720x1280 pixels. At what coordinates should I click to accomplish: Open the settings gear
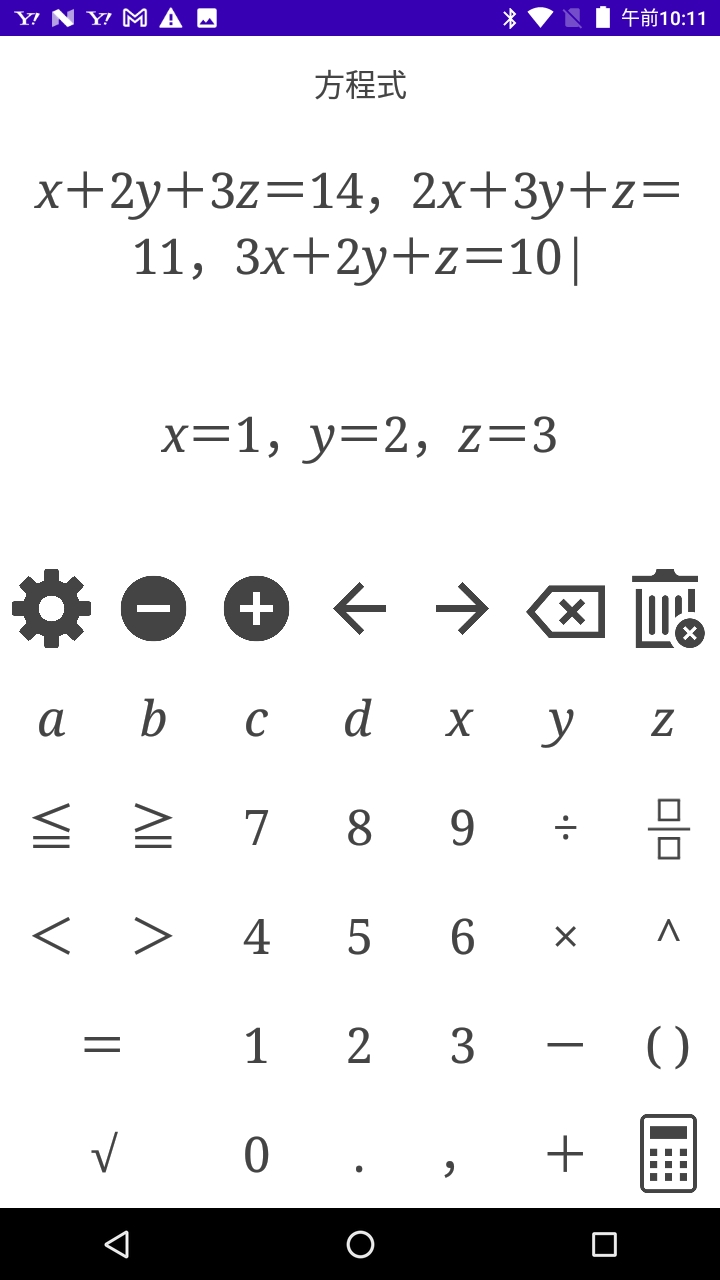(51, 608)
